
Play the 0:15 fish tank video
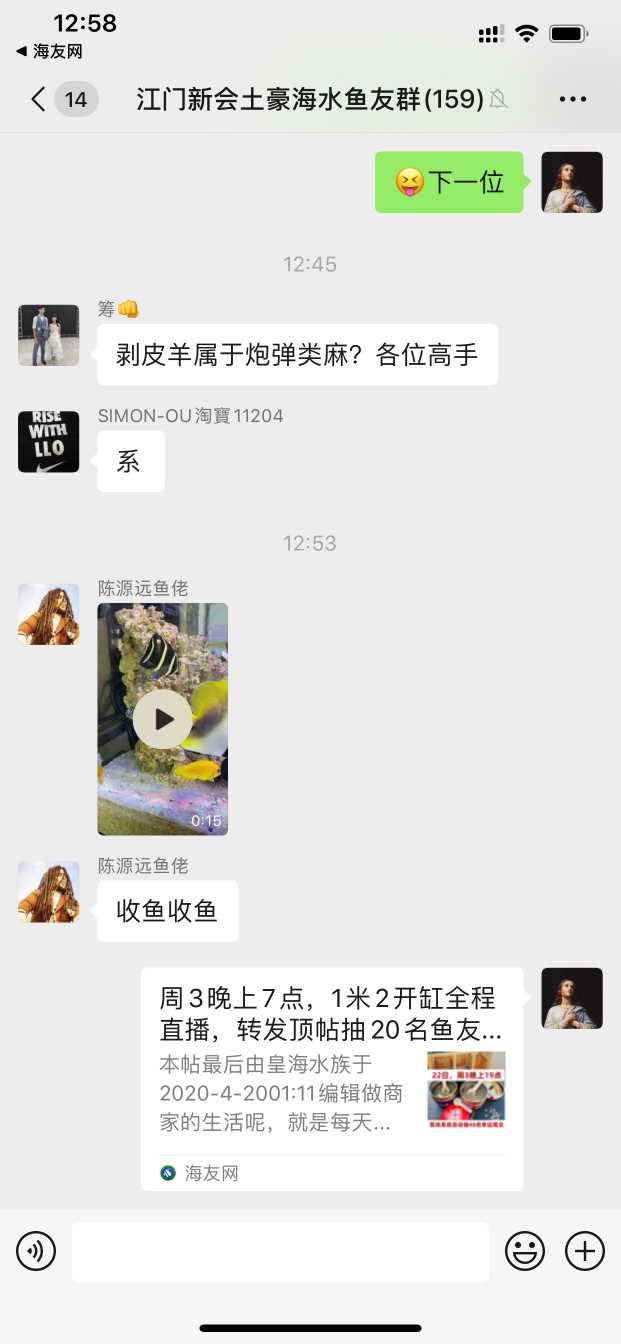point(162,719)
